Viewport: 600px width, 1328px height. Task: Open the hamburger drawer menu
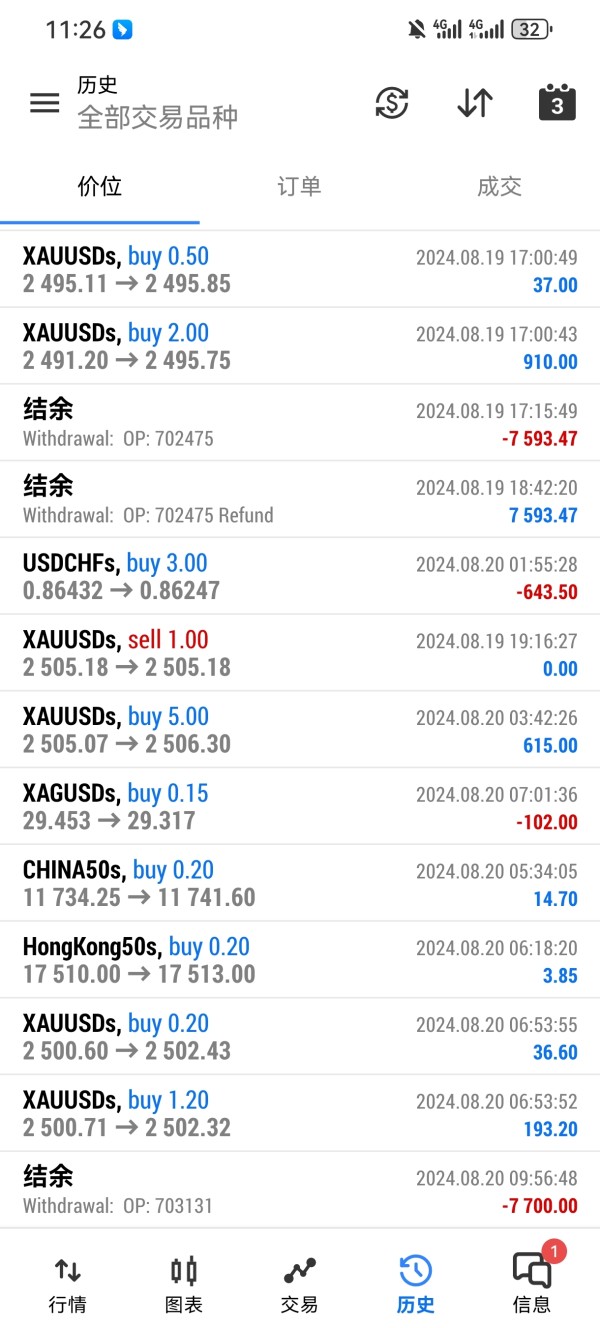pyautogui.click(x=45, y=103)
